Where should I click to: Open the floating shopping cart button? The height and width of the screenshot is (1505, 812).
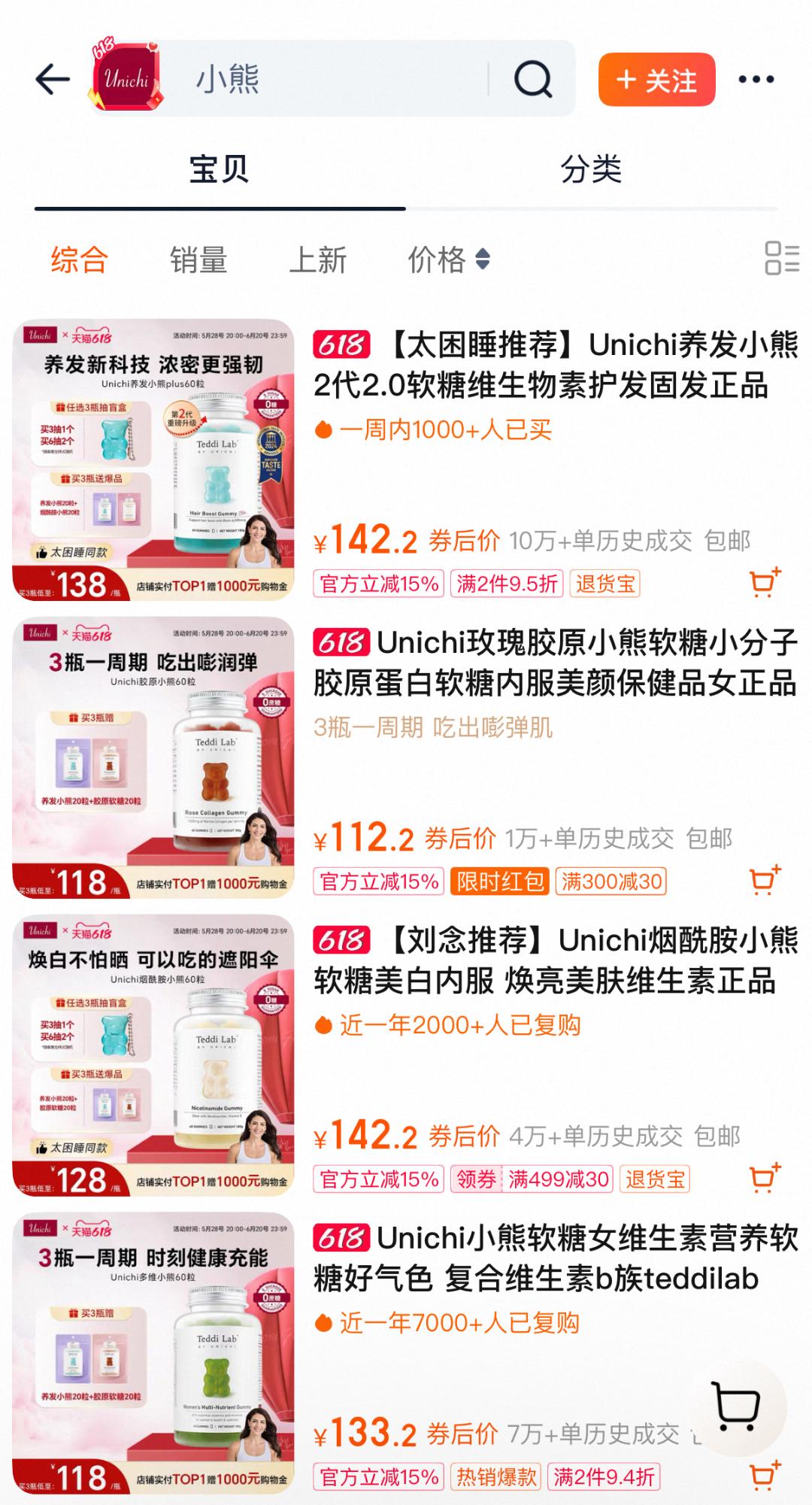tap(736, 1406)
